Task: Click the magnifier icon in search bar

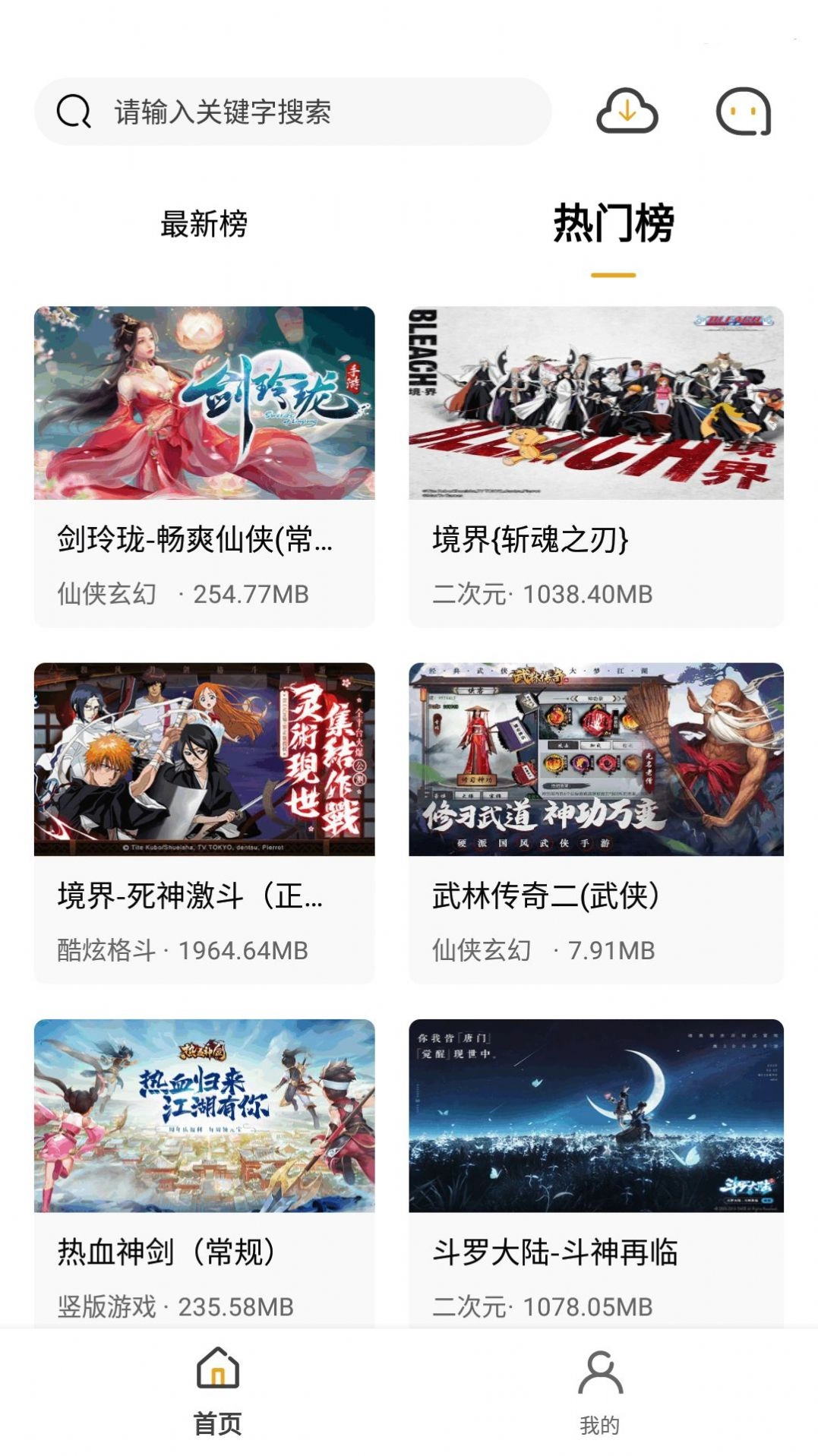Action: tap(72, 111)
